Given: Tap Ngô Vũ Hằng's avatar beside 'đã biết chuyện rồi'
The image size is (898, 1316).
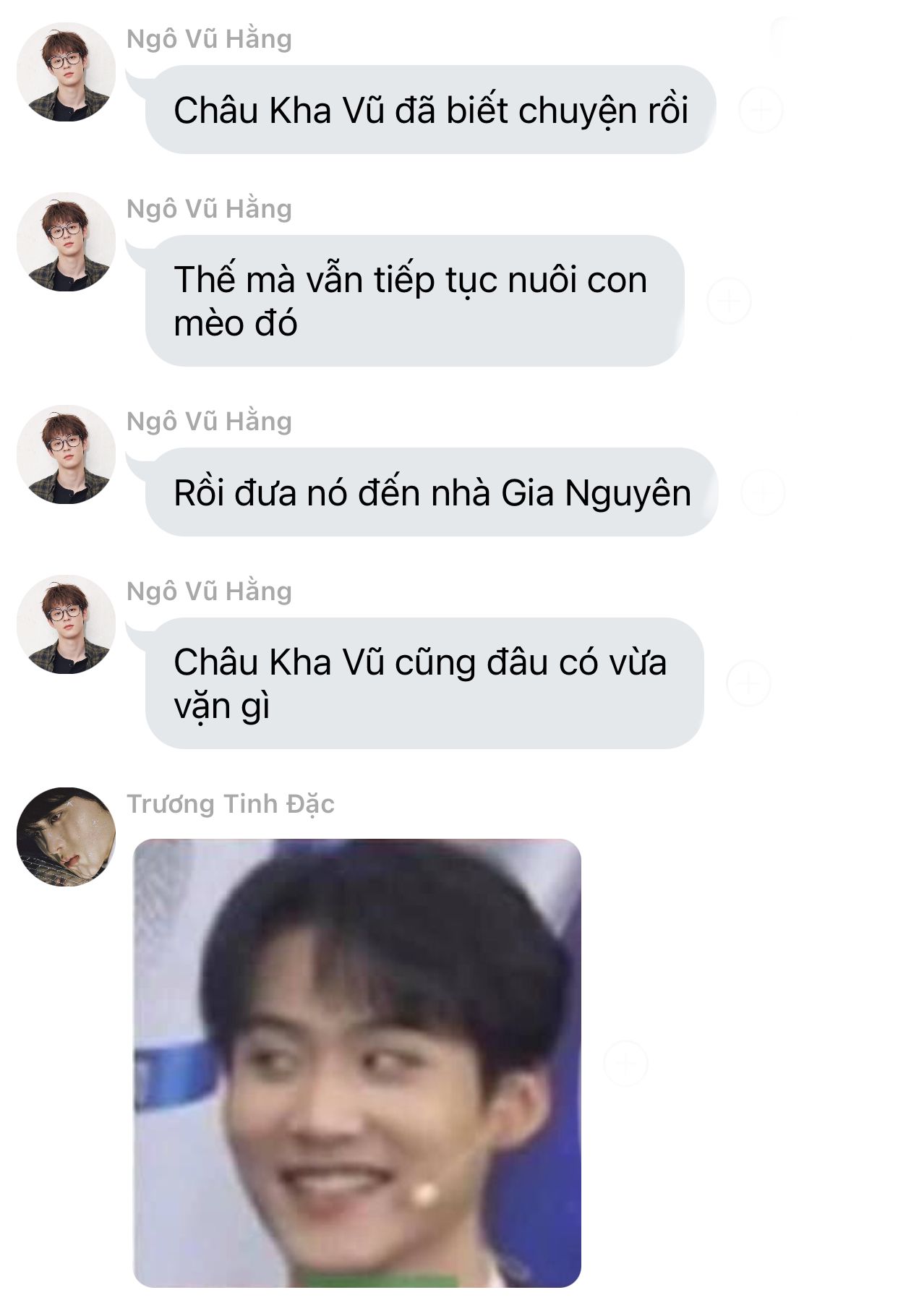Looking at the screenshot, I should pos(66,72).
